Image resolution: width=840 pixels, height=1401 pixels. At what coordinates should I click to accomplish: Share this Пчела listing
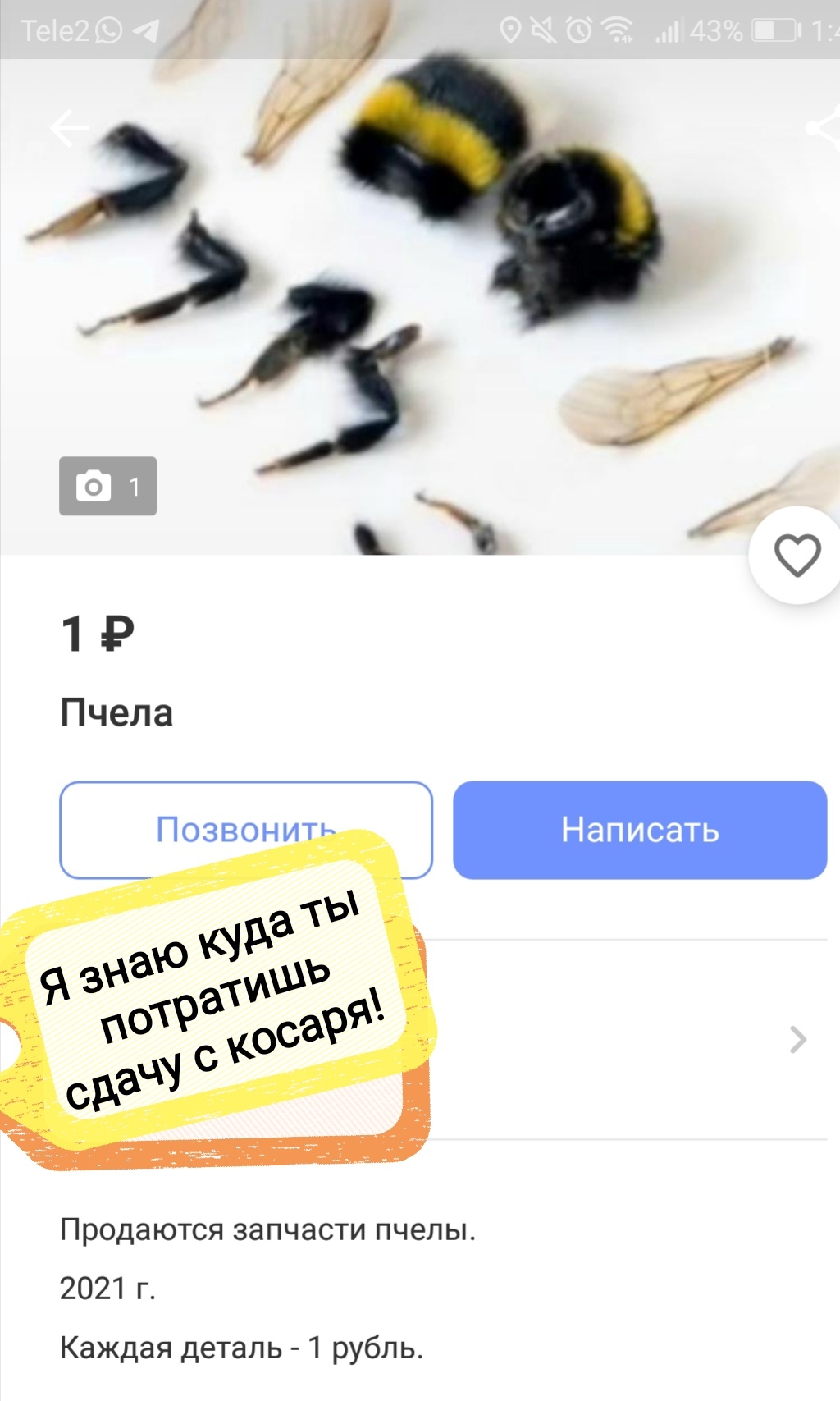point(823,128)
